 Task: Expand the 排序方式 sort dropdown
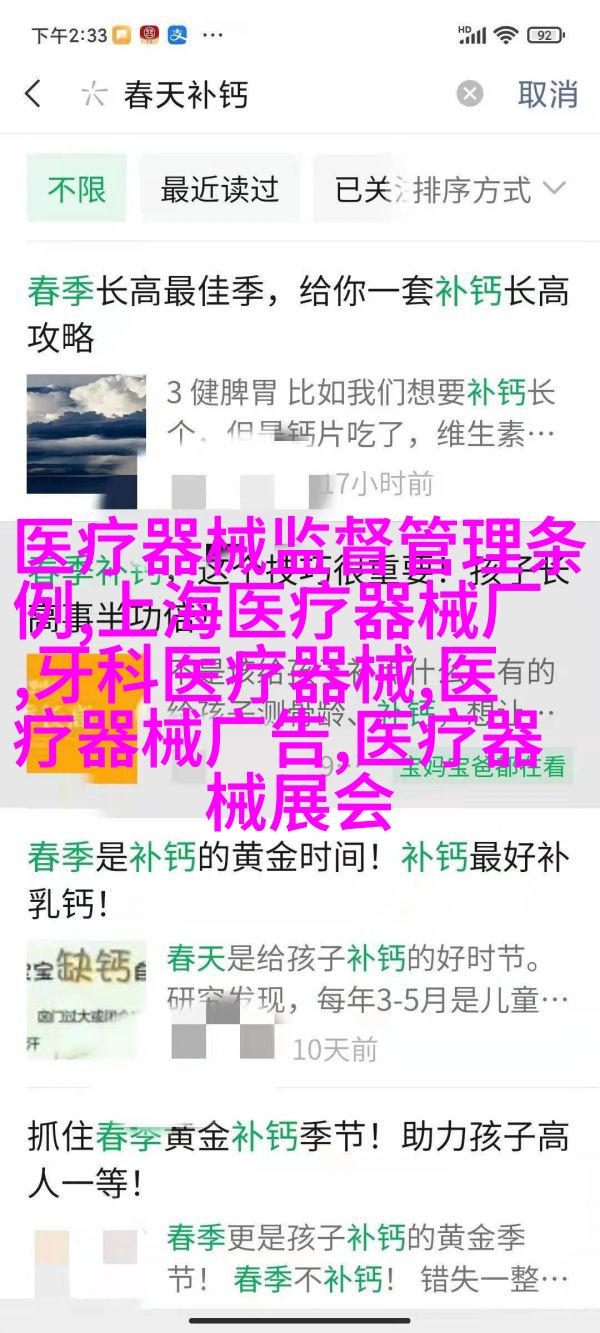pyautogui.click(x=490, y=188)
